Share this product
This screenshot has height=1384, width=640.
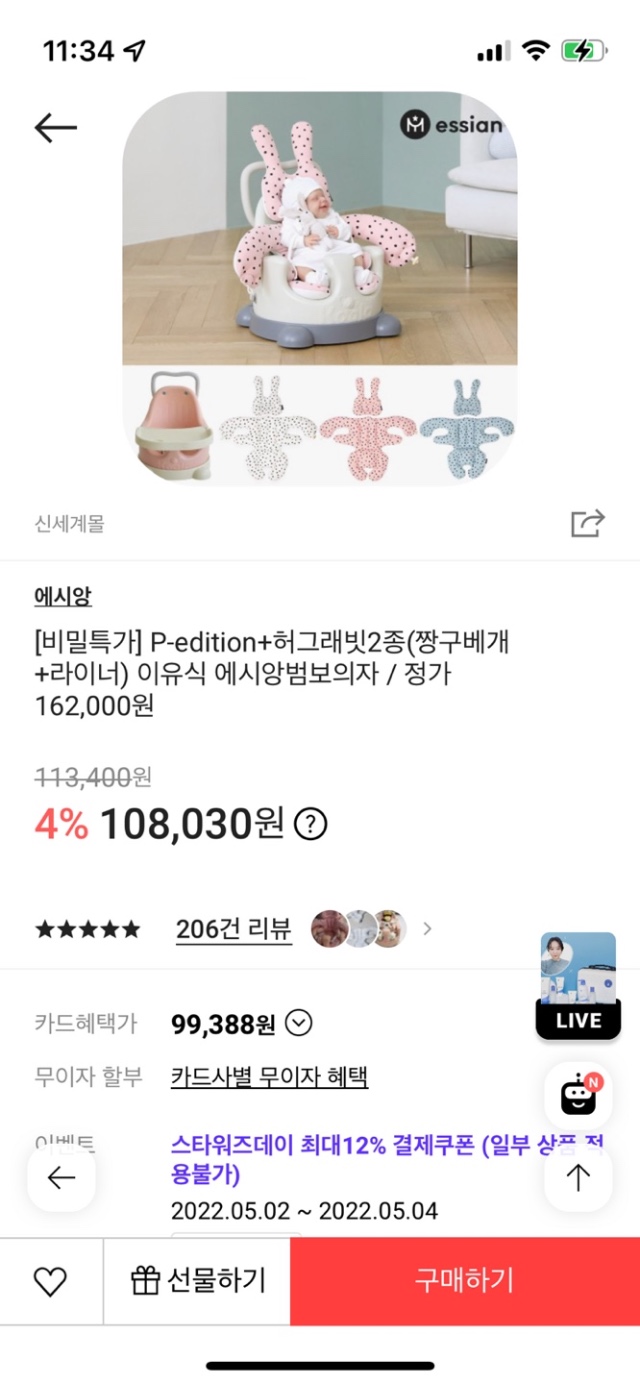click(x=587, y=522)
